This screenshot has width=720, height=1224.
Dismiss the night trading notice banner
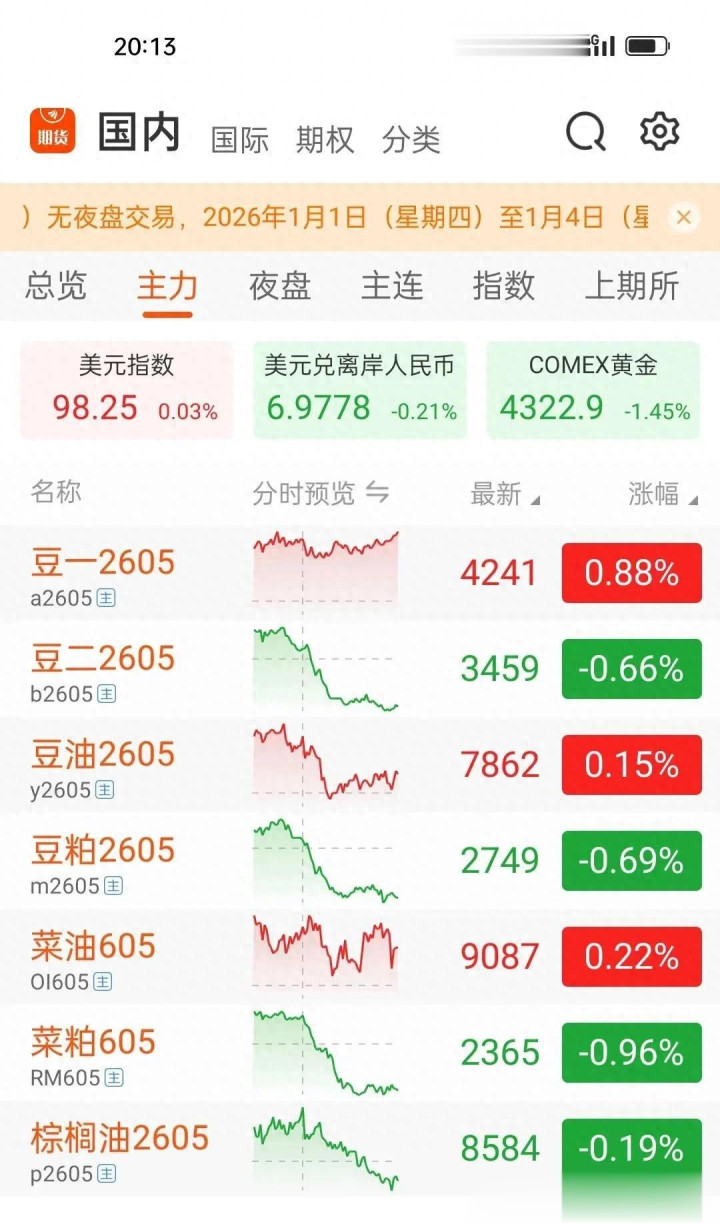684,217
